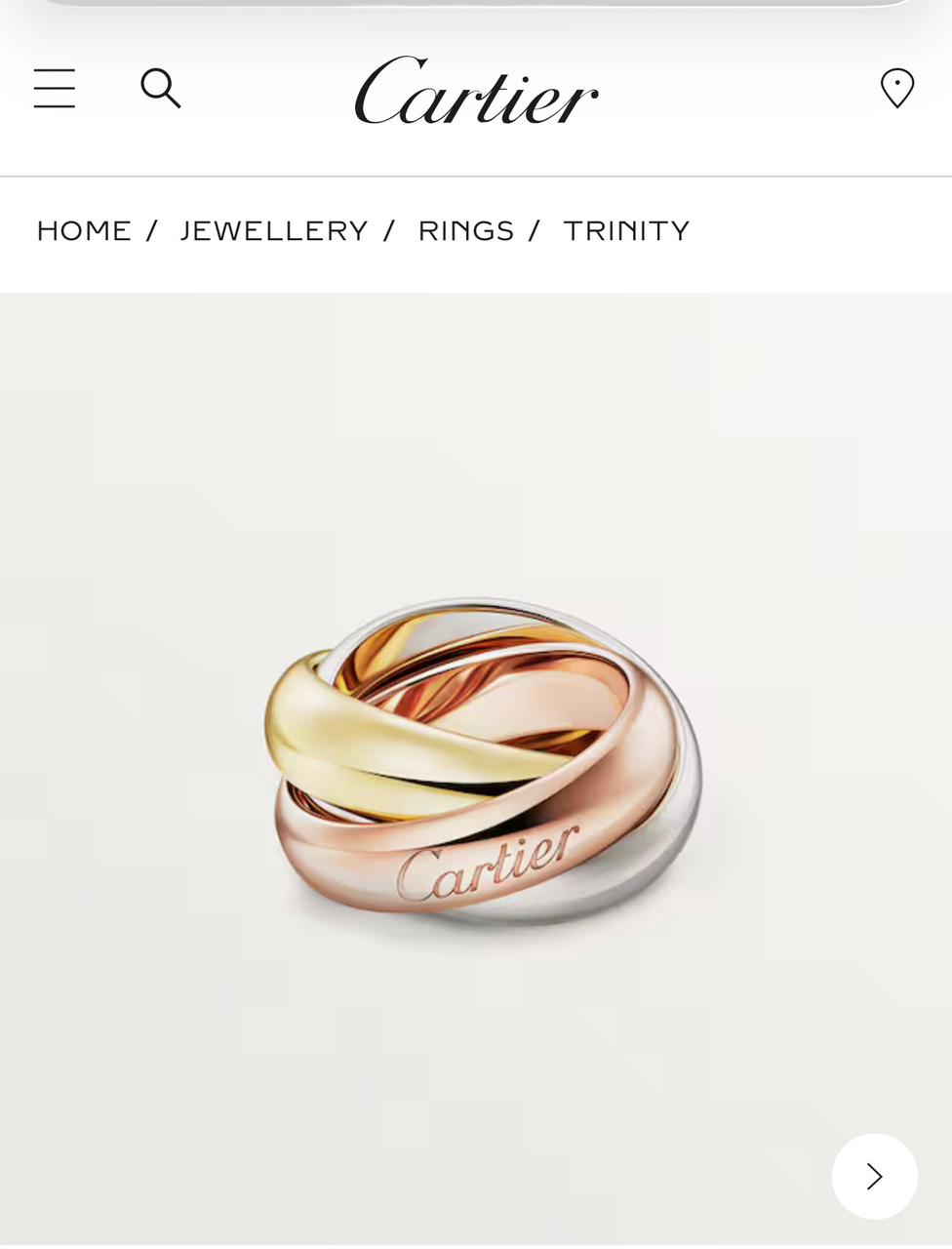Open the main menu with three-line icon

54,88
